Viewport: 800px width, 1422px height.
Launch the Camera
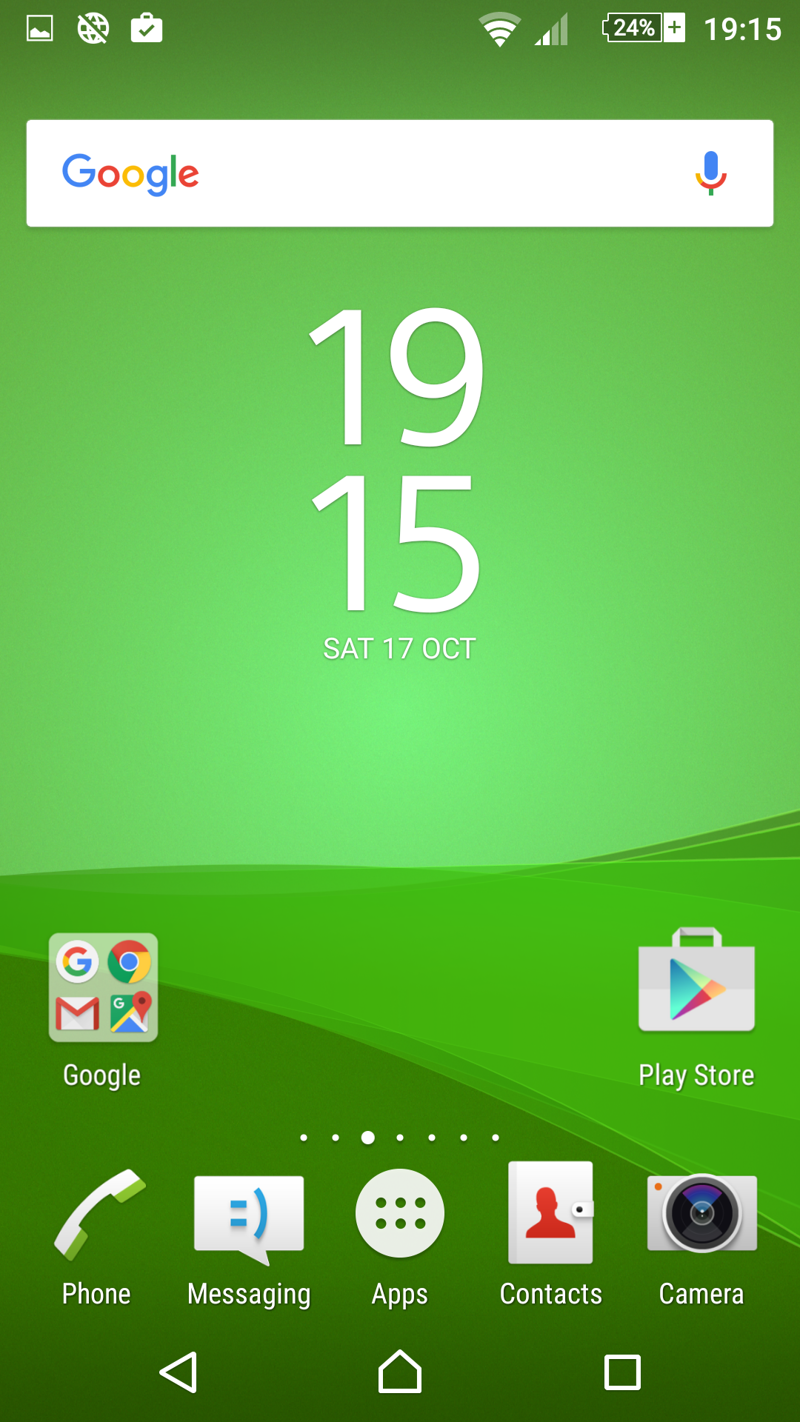click(701, 1213)
